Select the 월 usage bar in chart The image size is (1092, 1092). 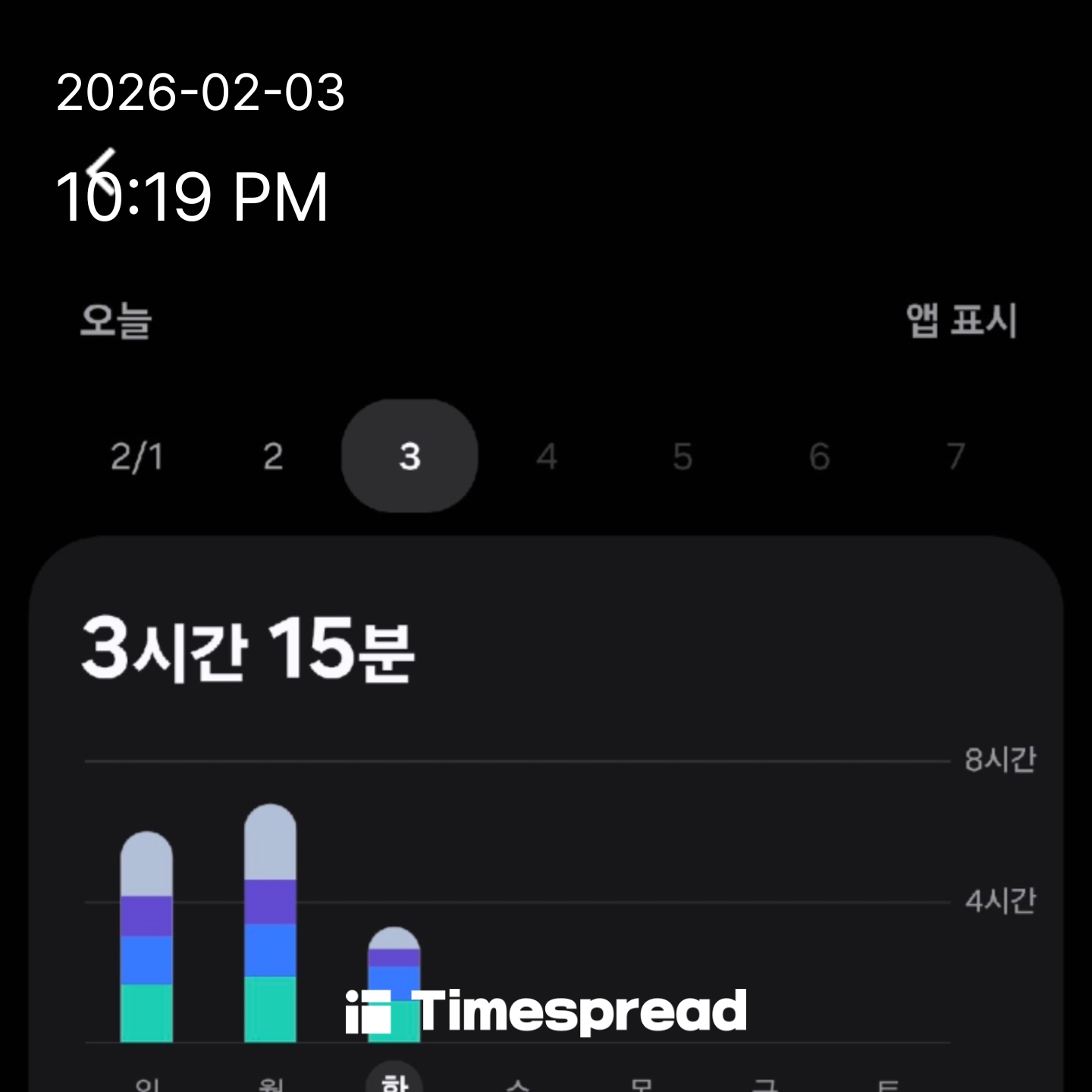270,924
